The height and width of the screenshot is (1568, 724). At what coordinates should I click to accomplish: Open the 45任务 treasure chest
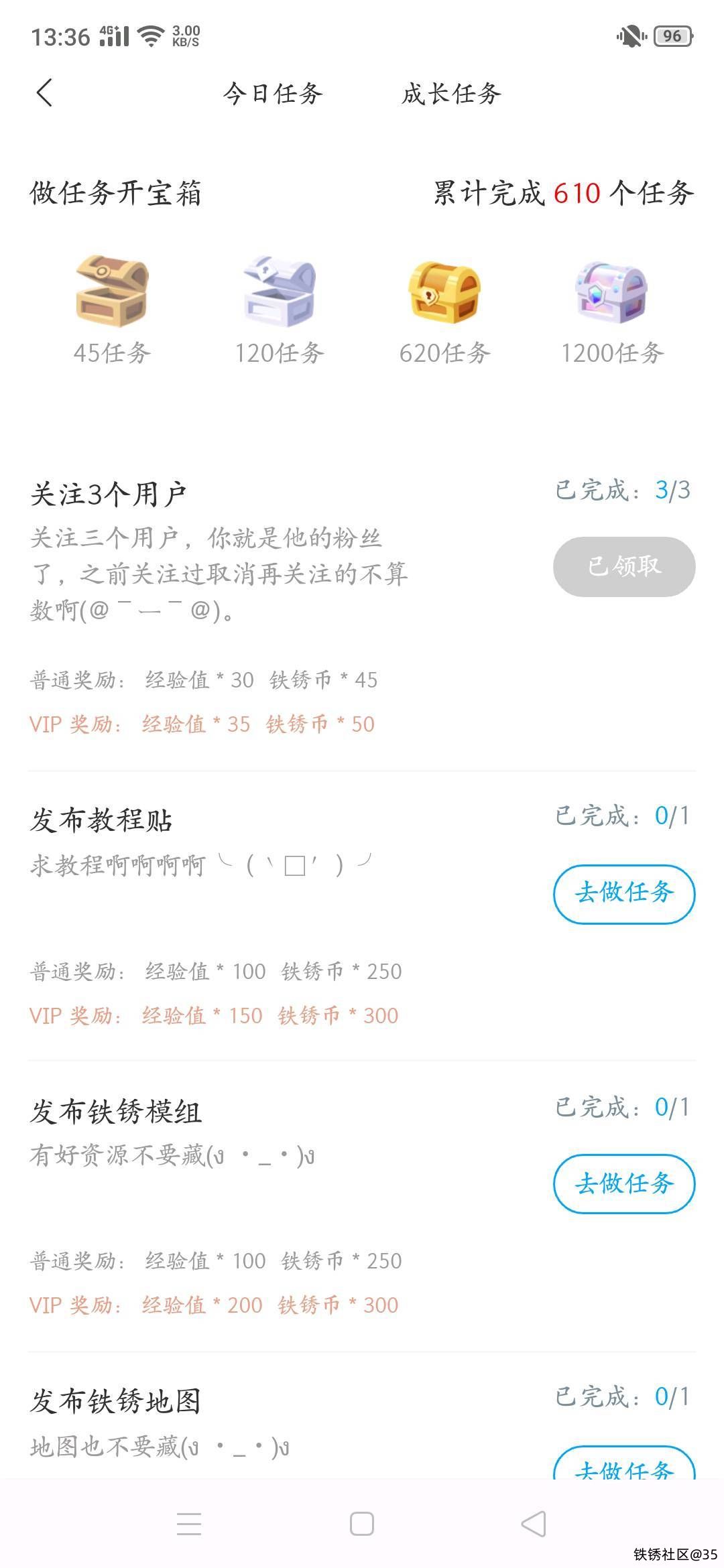coord(112,291)
